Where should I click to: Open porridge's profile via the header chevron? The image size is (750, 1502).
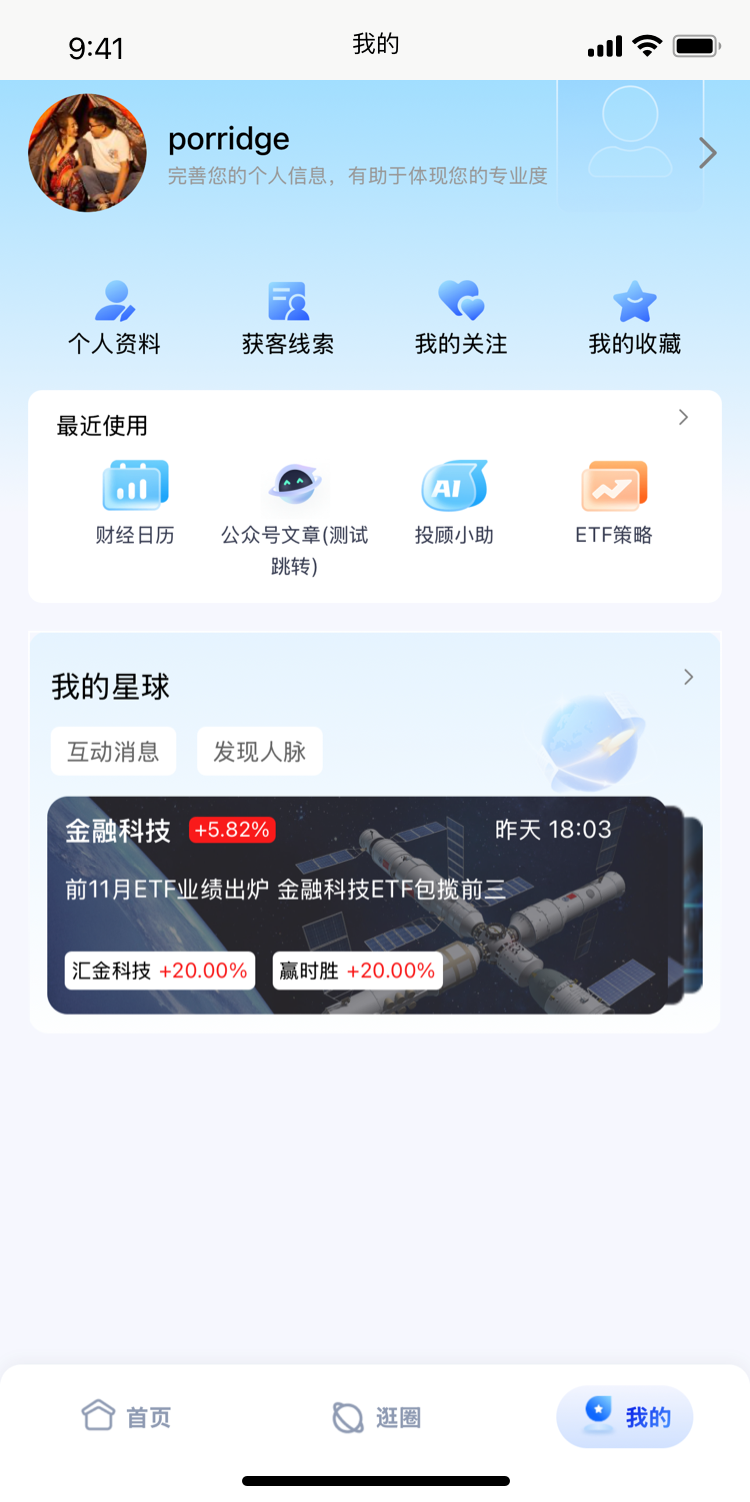[708, 153]
